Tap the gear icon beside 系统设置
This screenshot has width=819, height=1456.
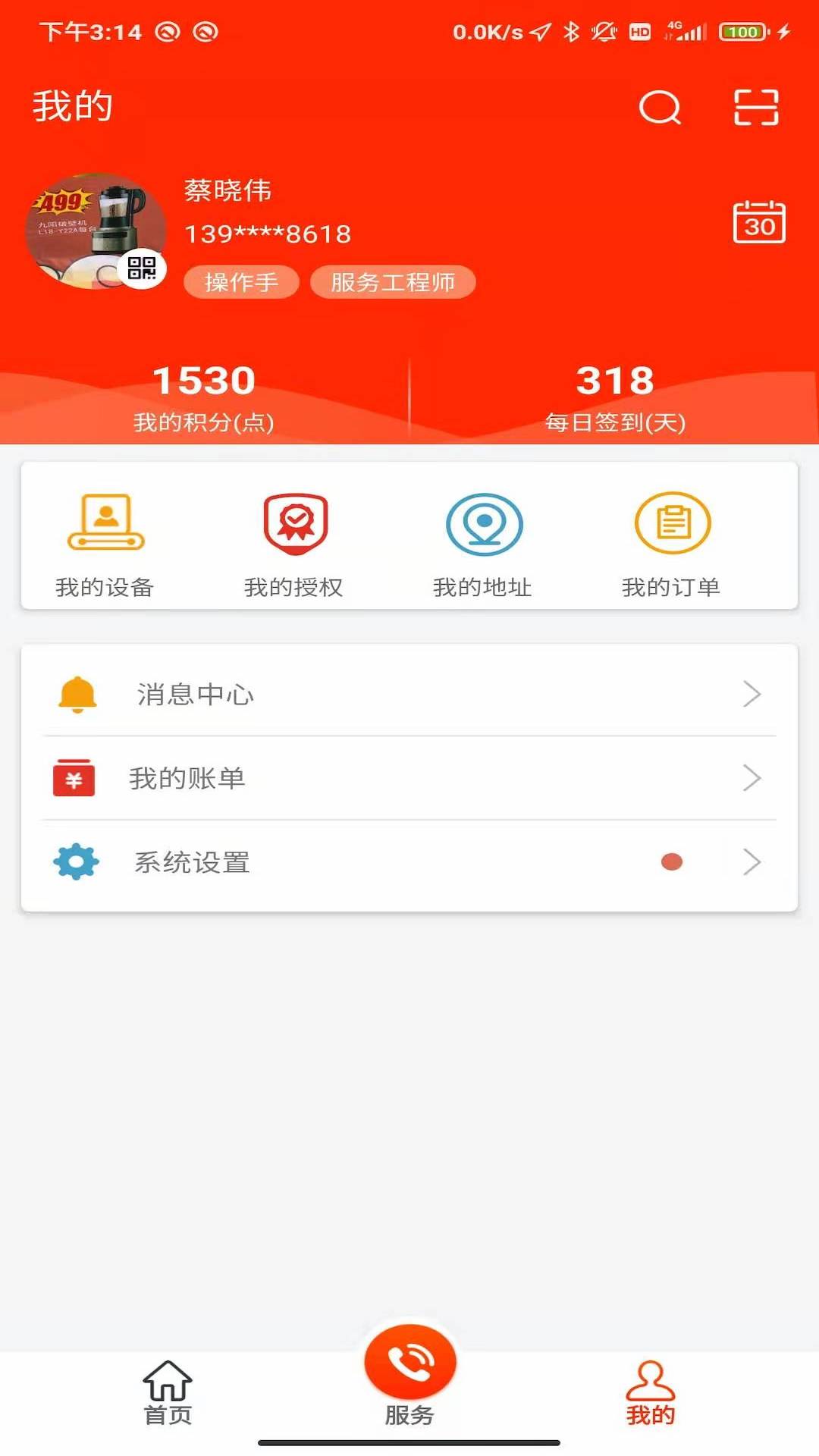click(x=74, y=861)
